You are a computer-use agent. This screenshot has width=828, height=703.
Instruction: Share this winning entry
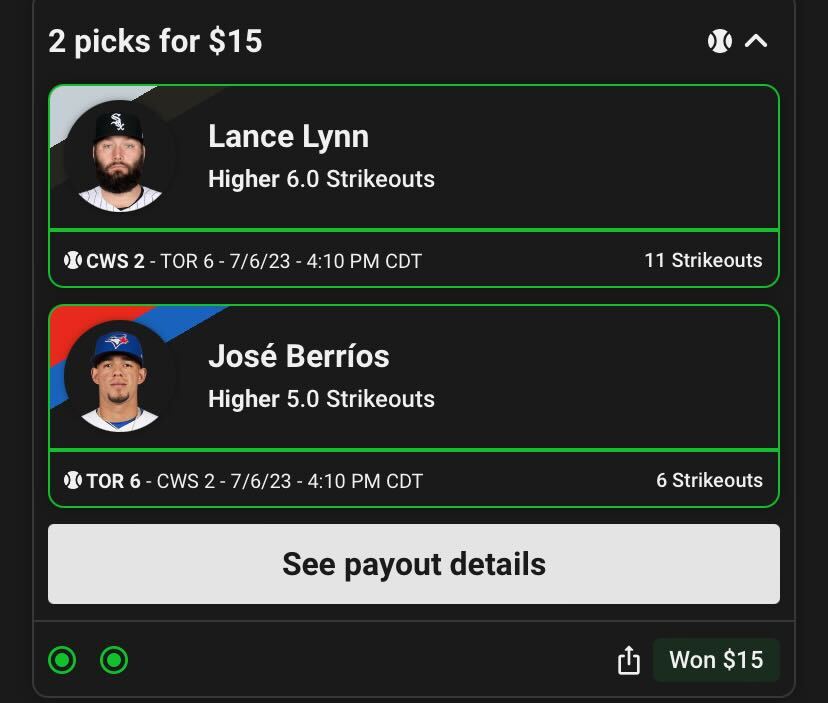click(628, 660)
